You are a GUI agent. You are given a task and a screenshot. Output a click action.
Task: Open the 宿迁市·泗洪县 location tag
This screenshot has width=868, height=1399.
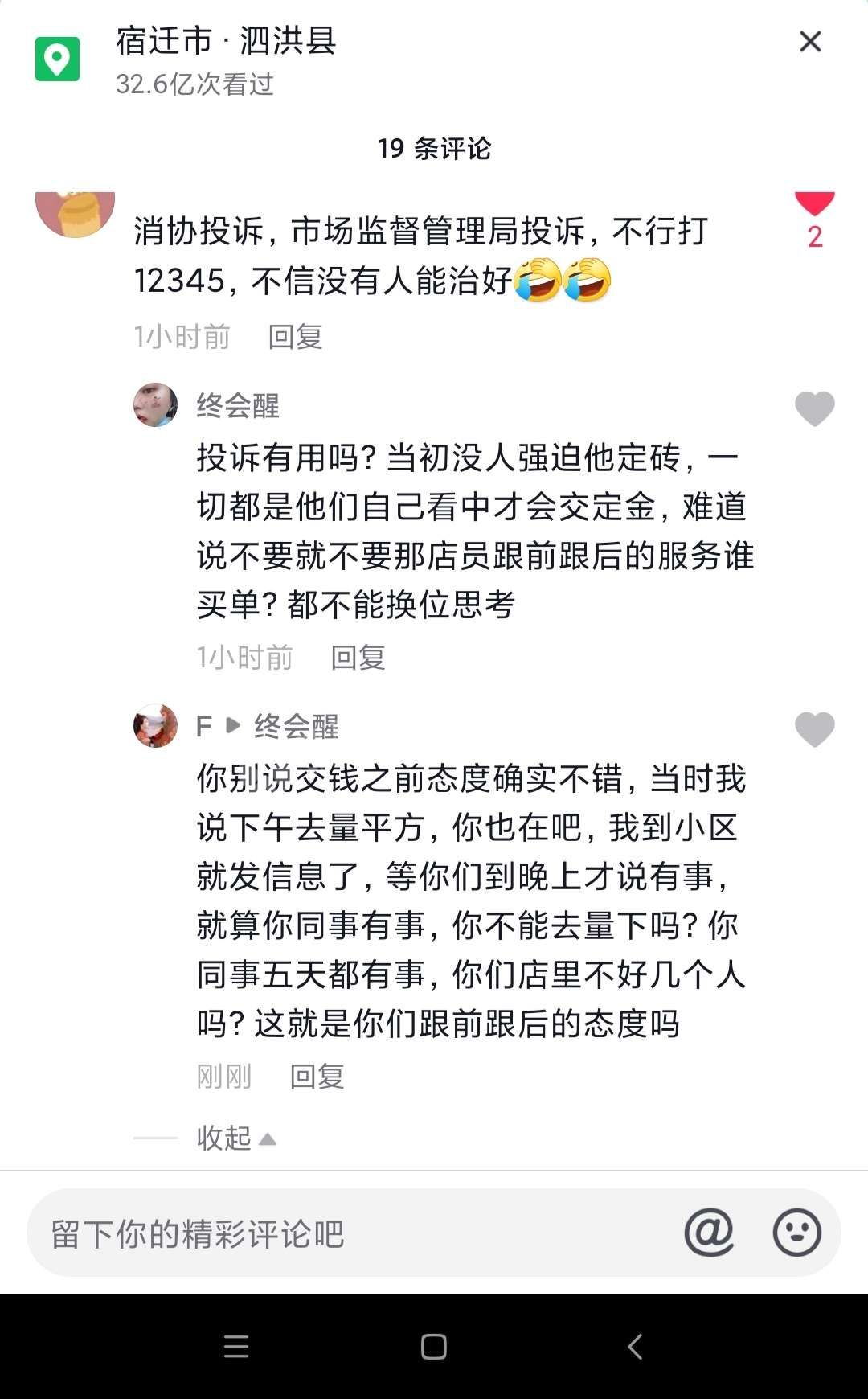pyautogui.click(x=225, y=42)
